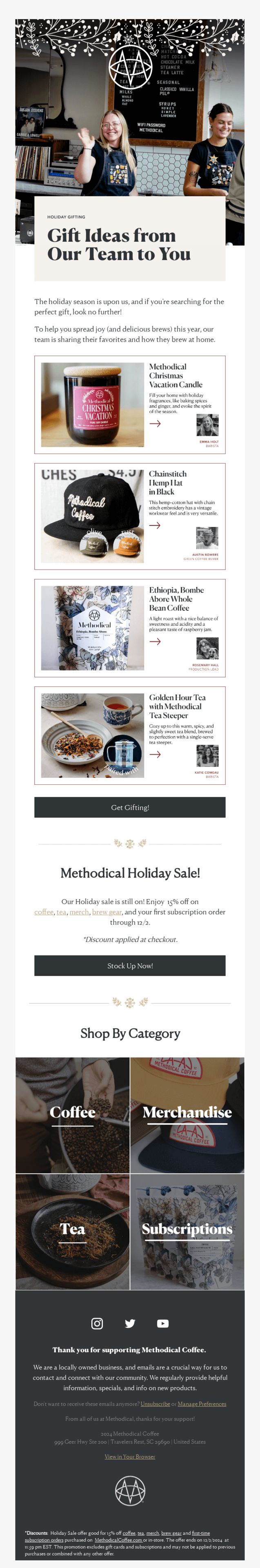Open the Golden Hour Tea card

[x=130, y=735]
